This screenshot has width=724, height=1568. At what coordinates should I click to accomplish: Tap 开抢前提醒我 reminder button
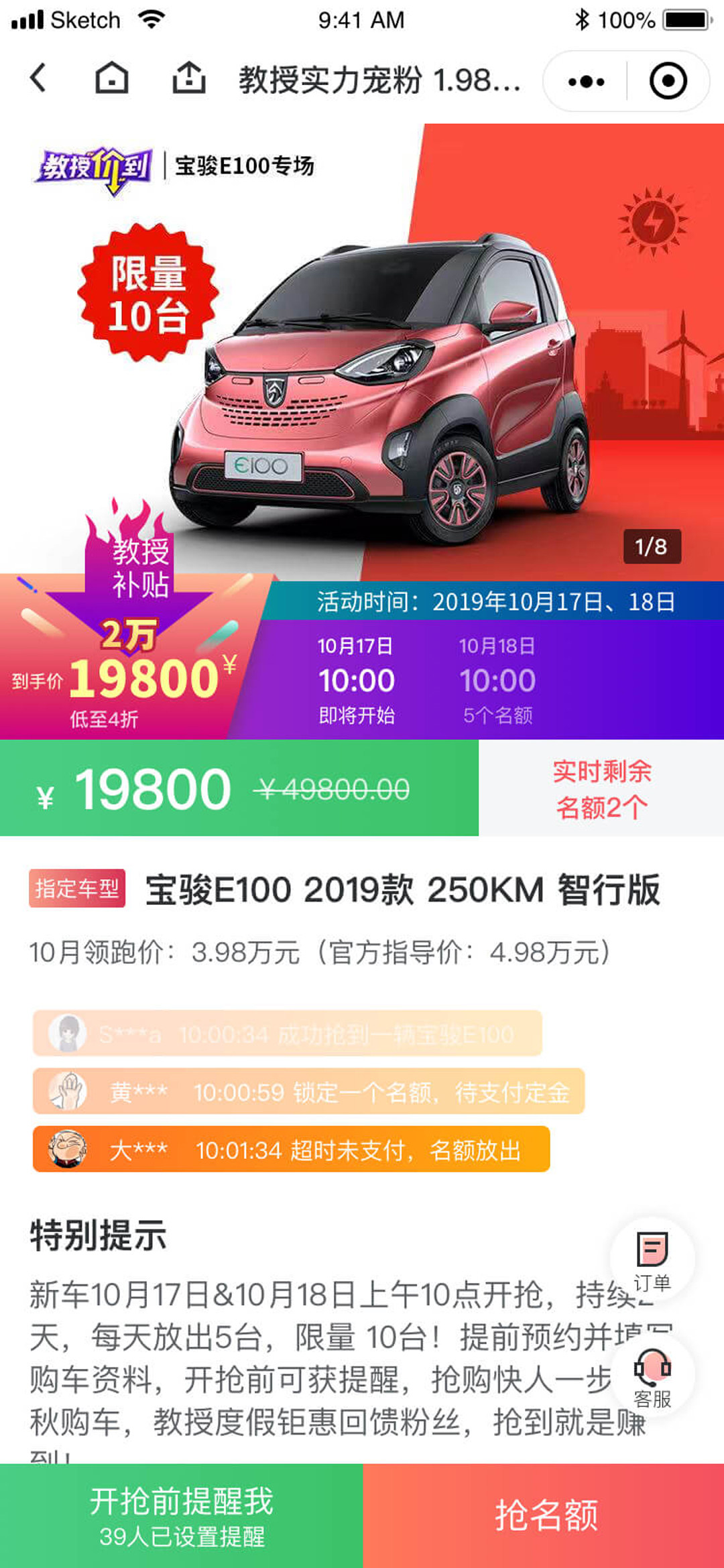(x=181, y=1515)
